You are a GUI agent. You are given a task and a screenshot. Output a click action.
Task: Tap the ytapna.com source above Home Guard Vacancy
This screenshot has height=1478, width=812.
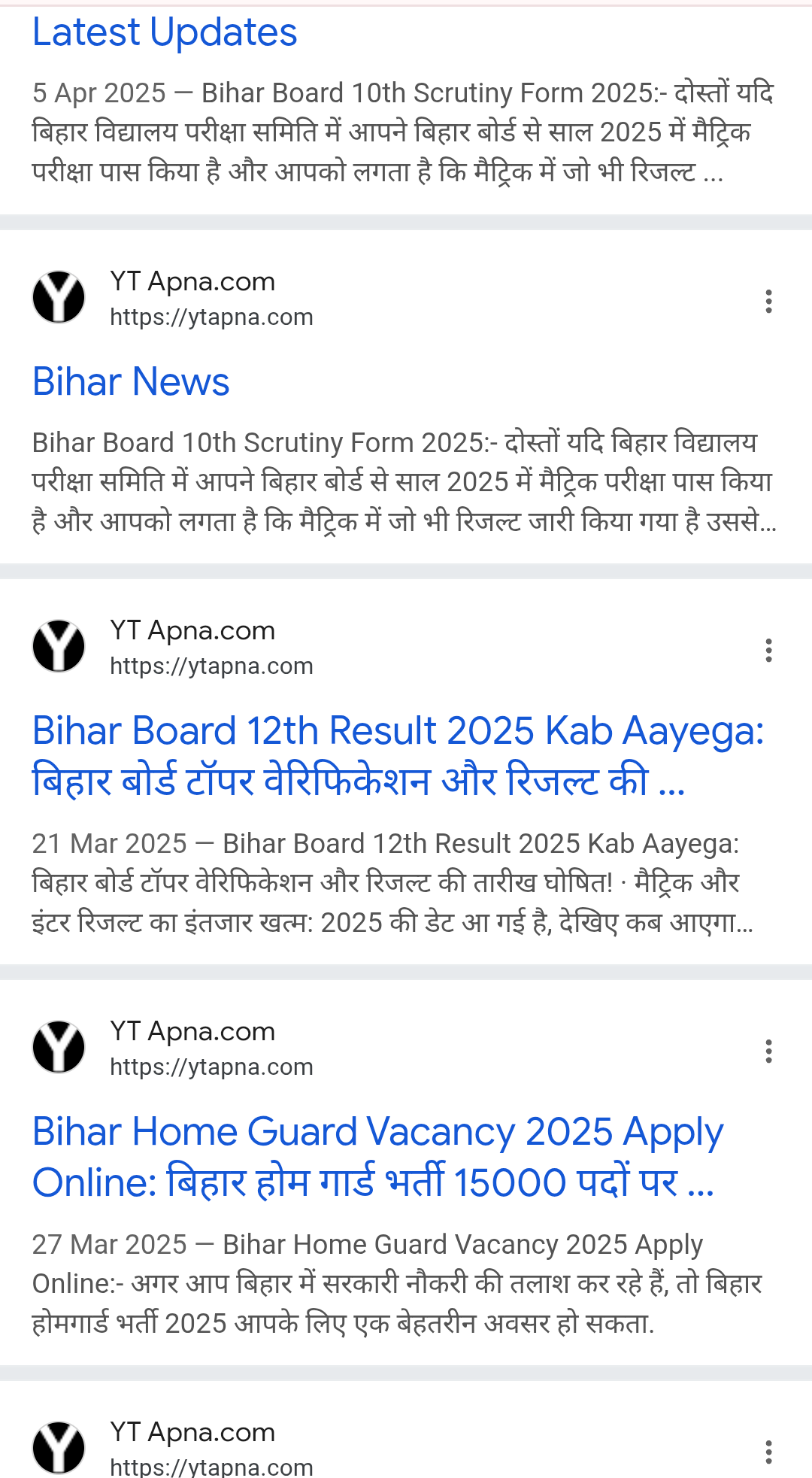pyautogui.click(x=173, y=1048)
